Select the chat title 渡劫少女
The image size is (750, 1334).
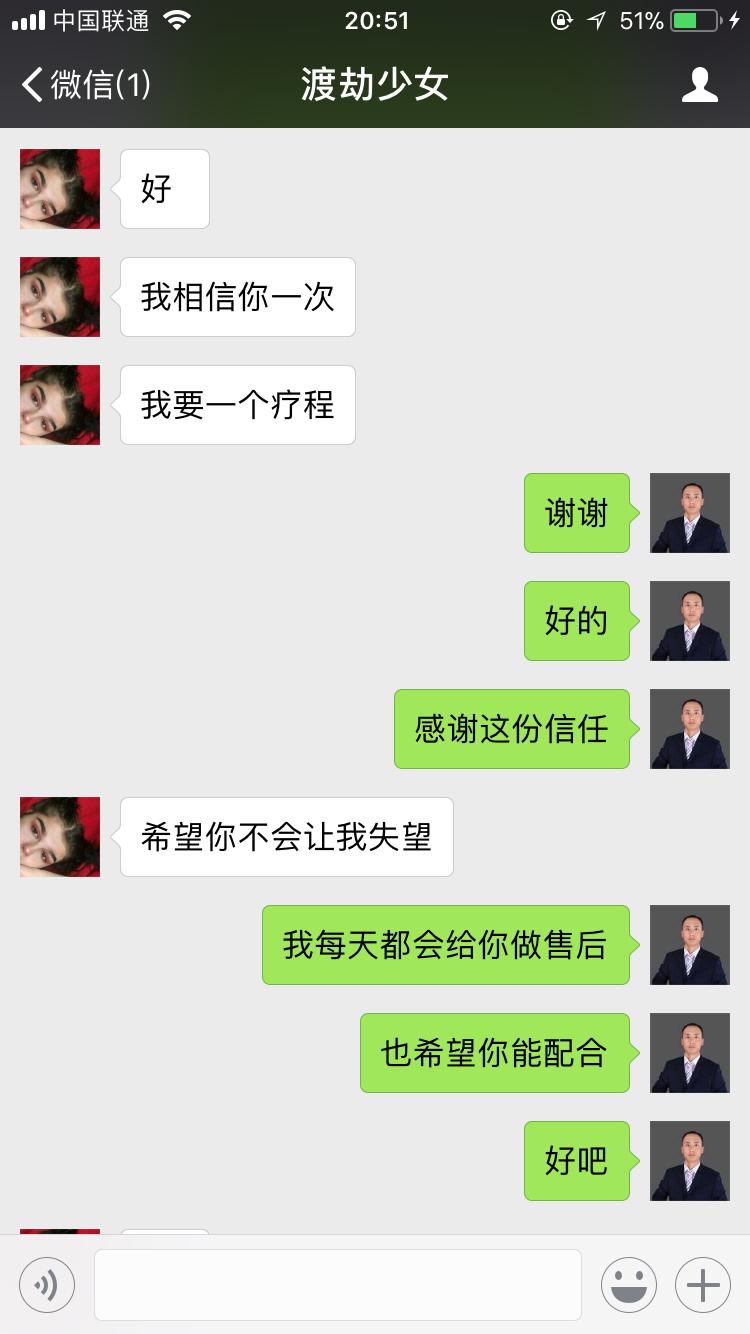(373, 85)
